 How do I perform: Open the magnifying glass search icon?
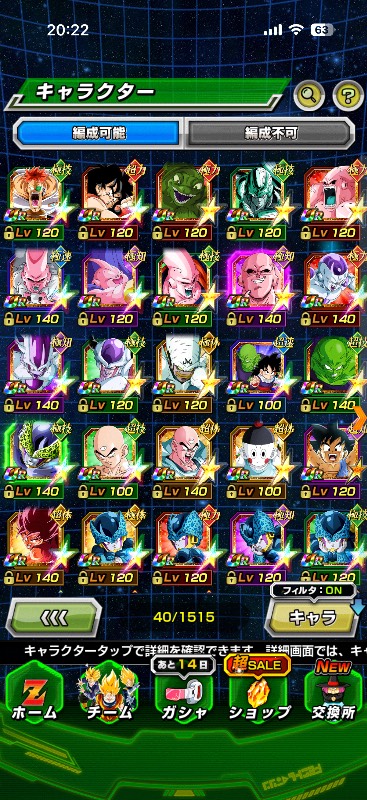point(309,95)
